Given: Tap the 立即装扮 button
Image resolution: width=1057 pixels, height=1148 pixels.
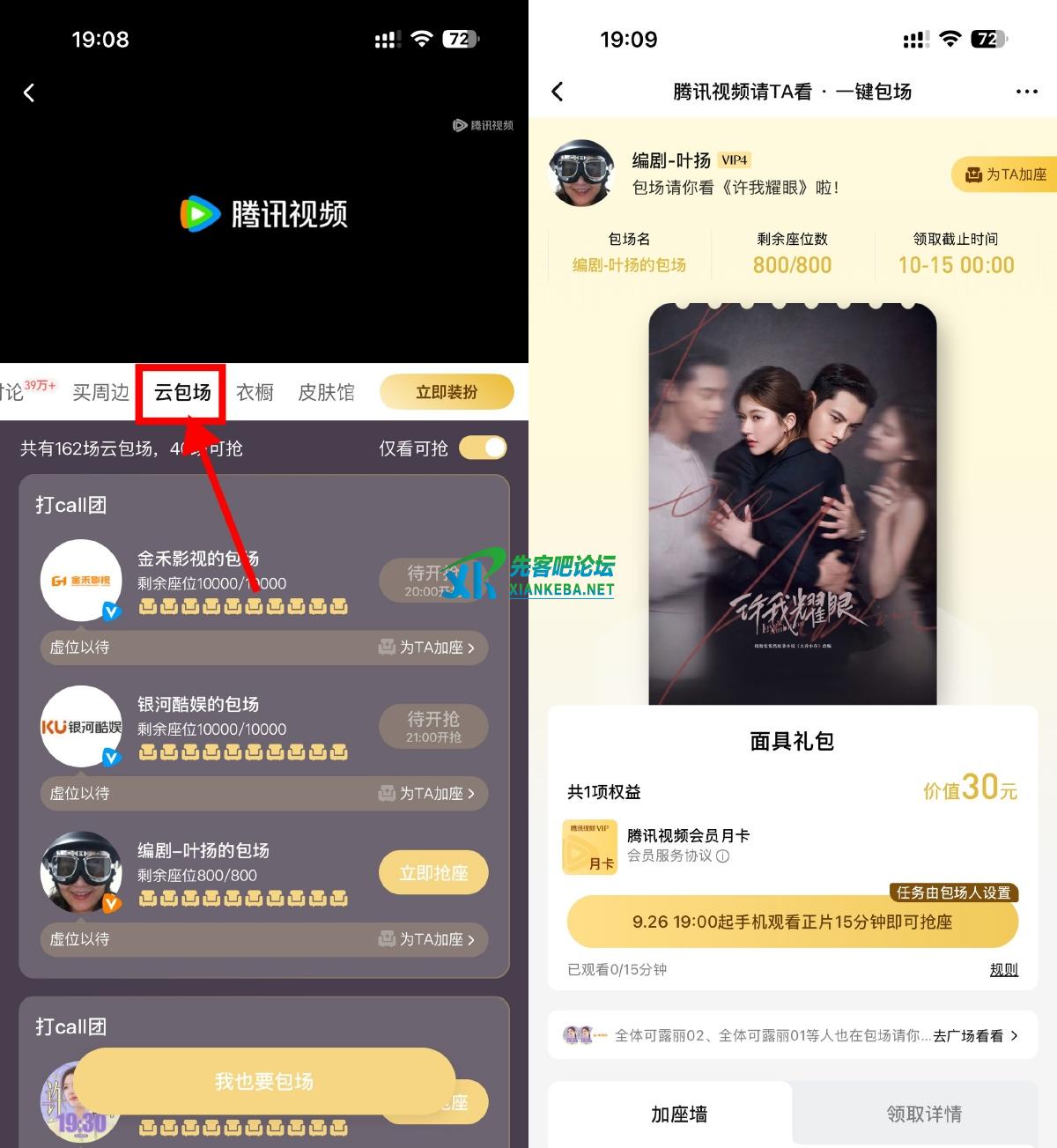Looking at the screenshot, I should [447, 392].
